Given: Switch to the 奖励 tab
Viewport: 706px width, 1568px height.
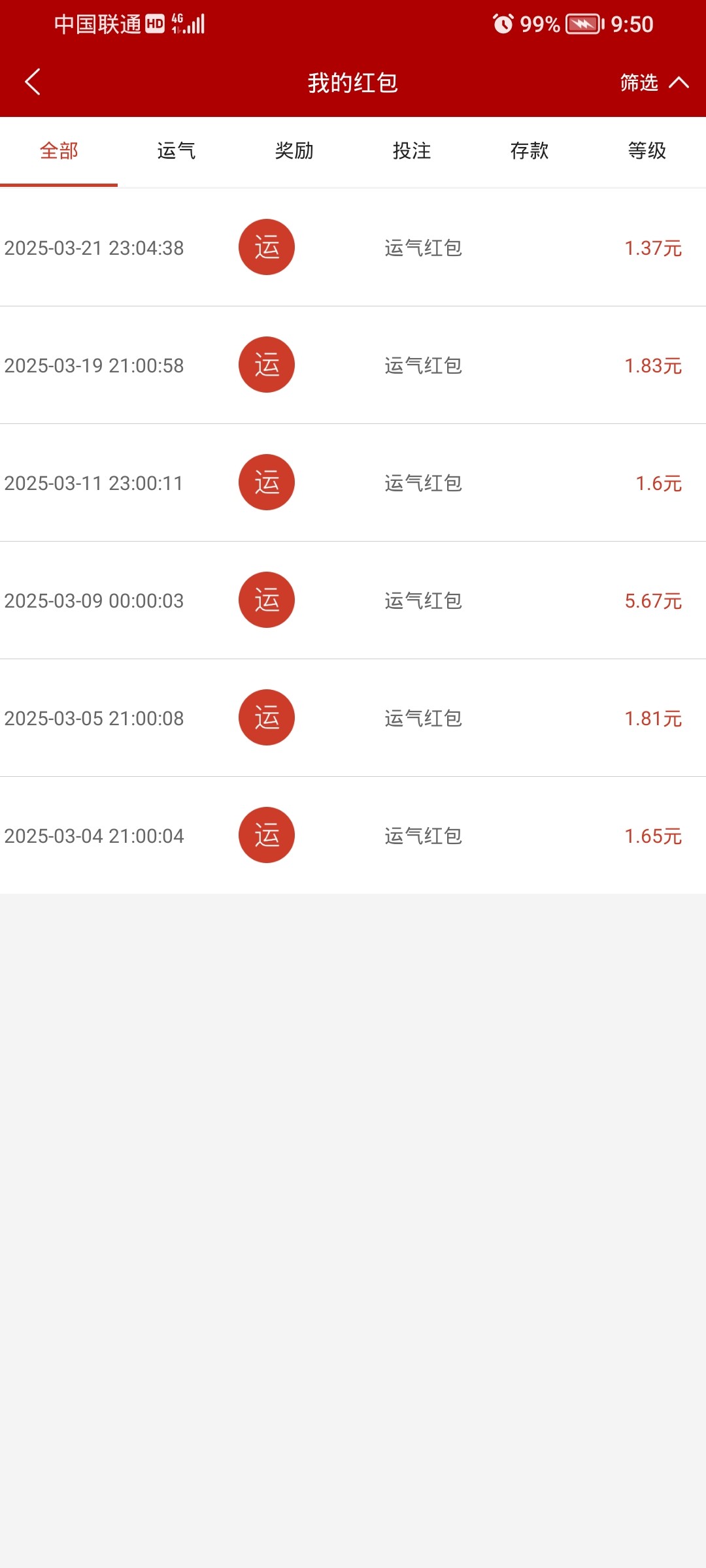Looking at the screenshot, I should [x=294, y=151].
